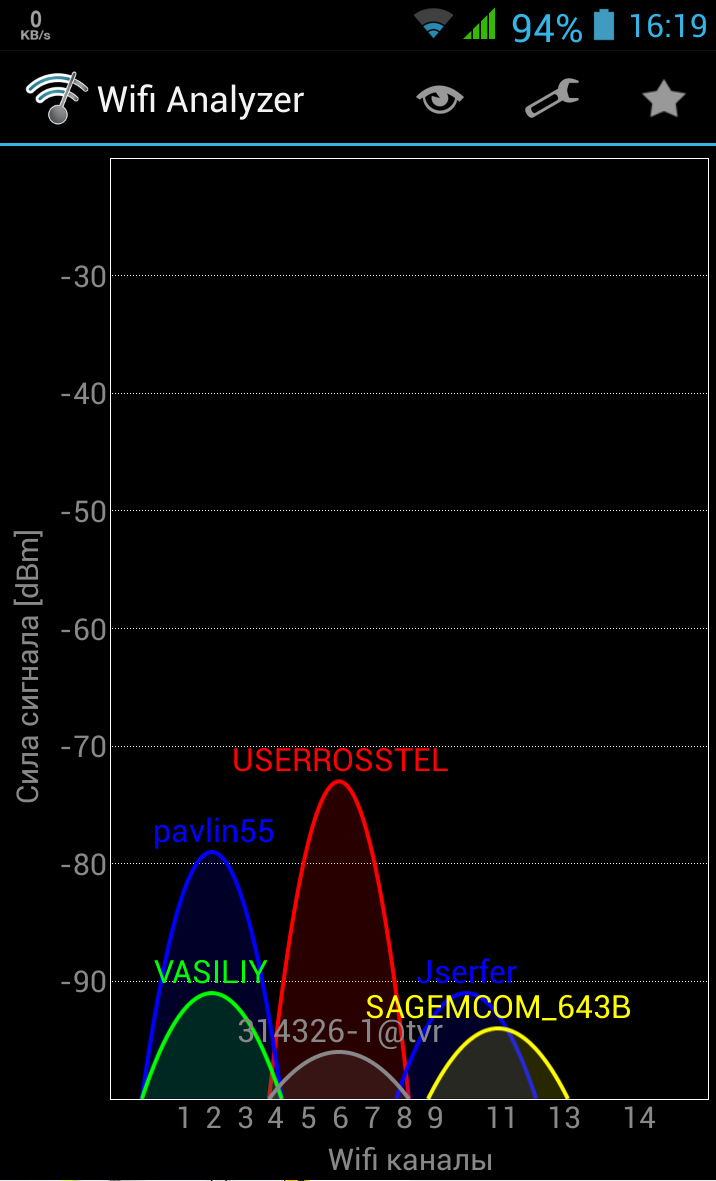Open settings via the wrench icon

(x=551, y=99)
